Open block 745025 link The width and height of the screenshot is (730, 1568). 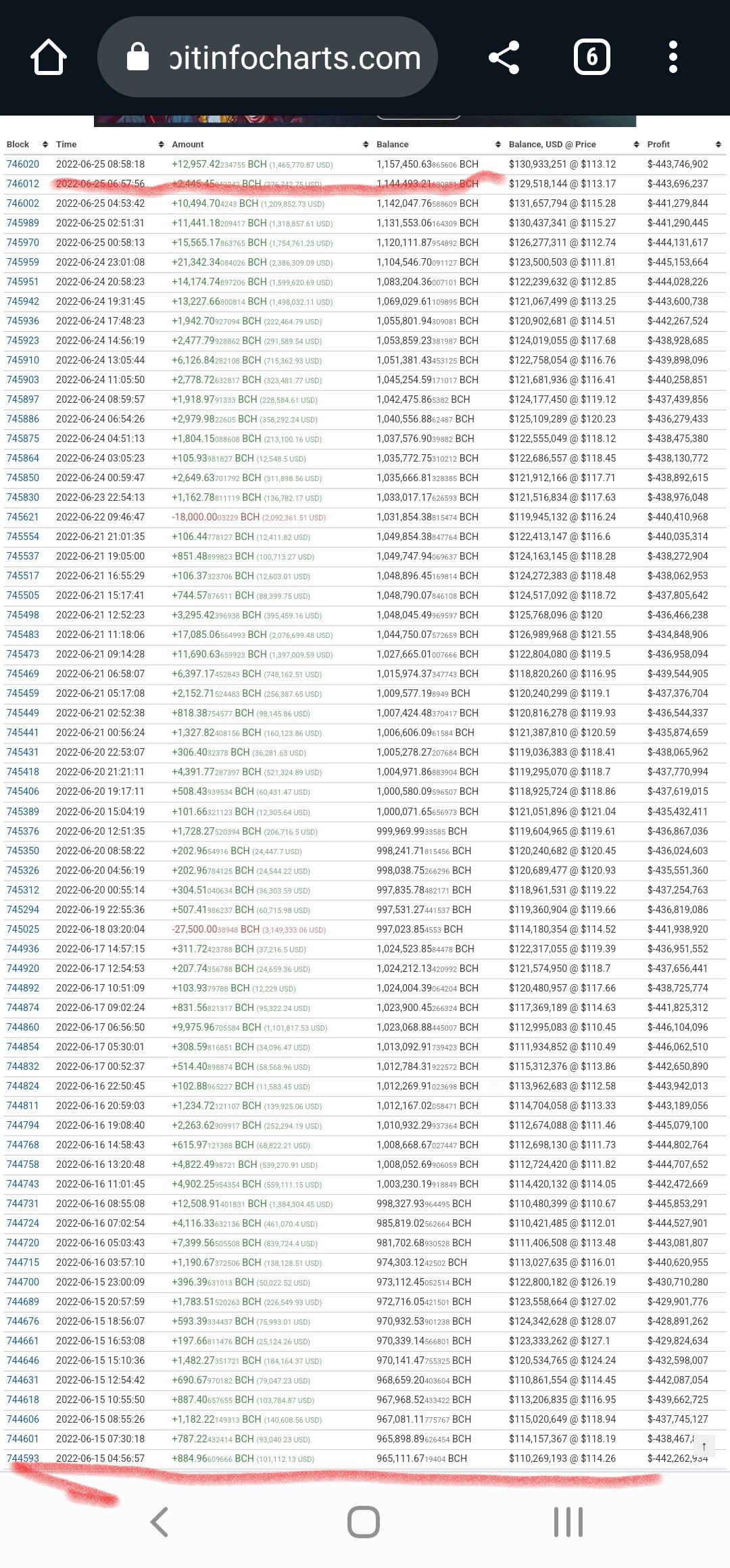23,929
